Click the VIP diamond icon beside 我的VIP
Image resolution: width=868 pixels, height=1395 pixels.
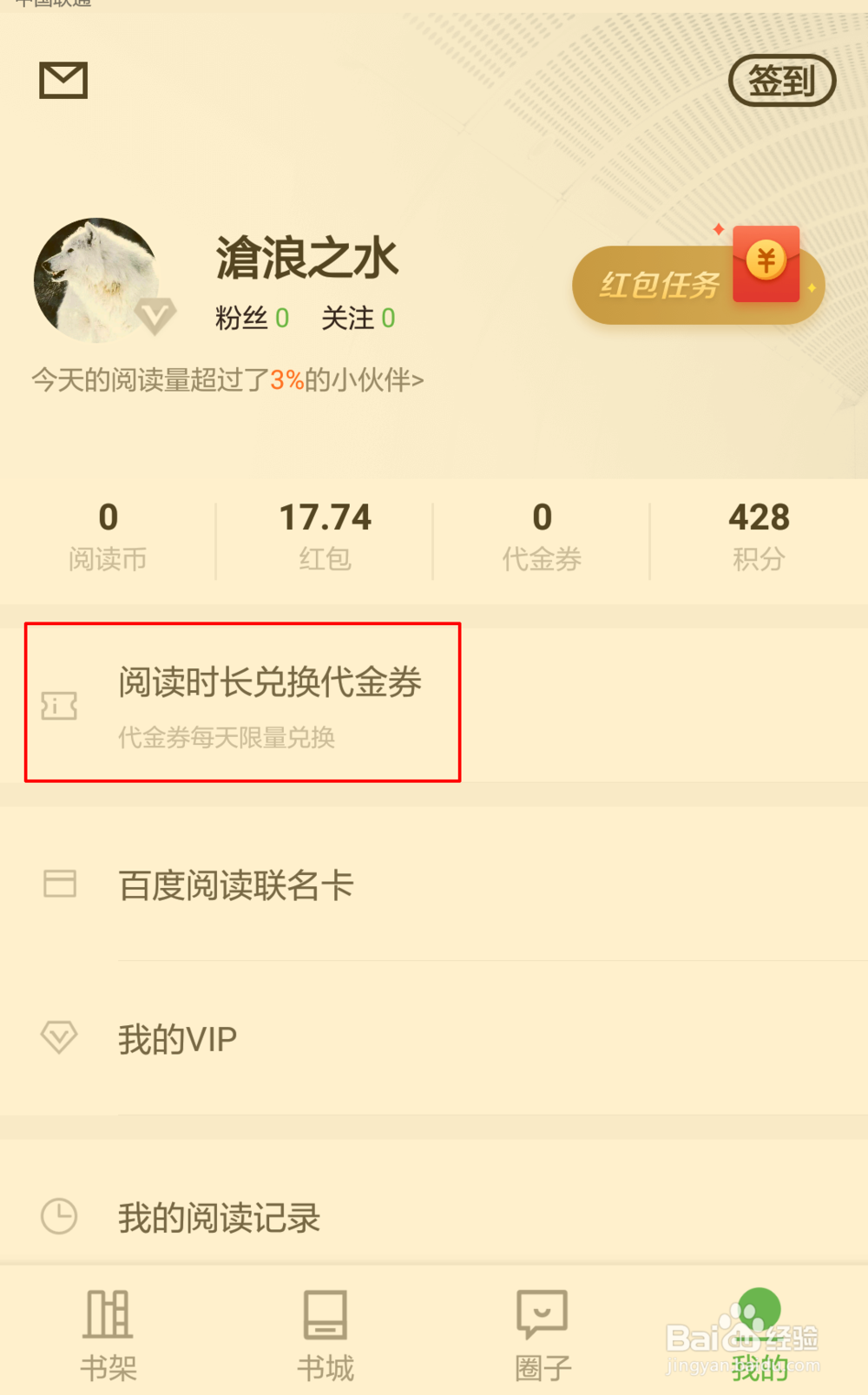(x=58, y=1037)
